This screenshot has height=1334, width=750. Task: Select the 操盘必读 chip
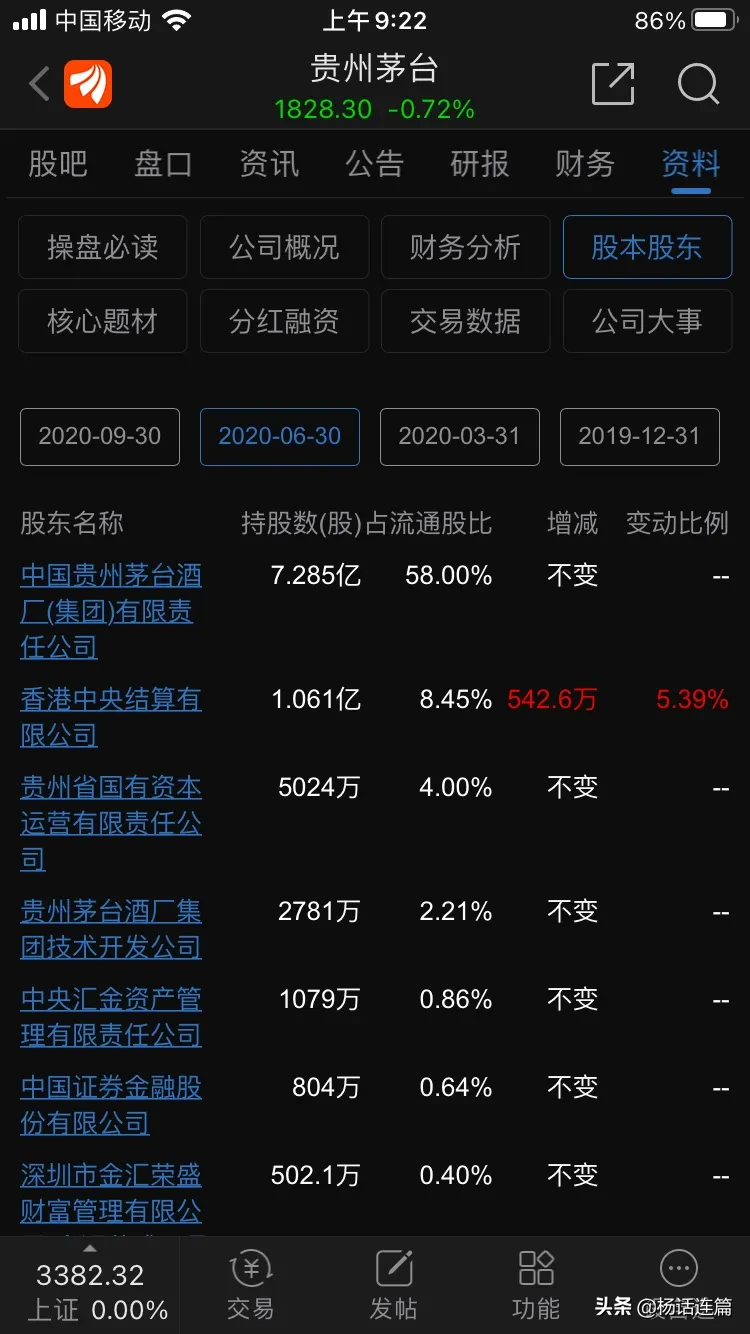pyautogui.click(x=103, y=247)
